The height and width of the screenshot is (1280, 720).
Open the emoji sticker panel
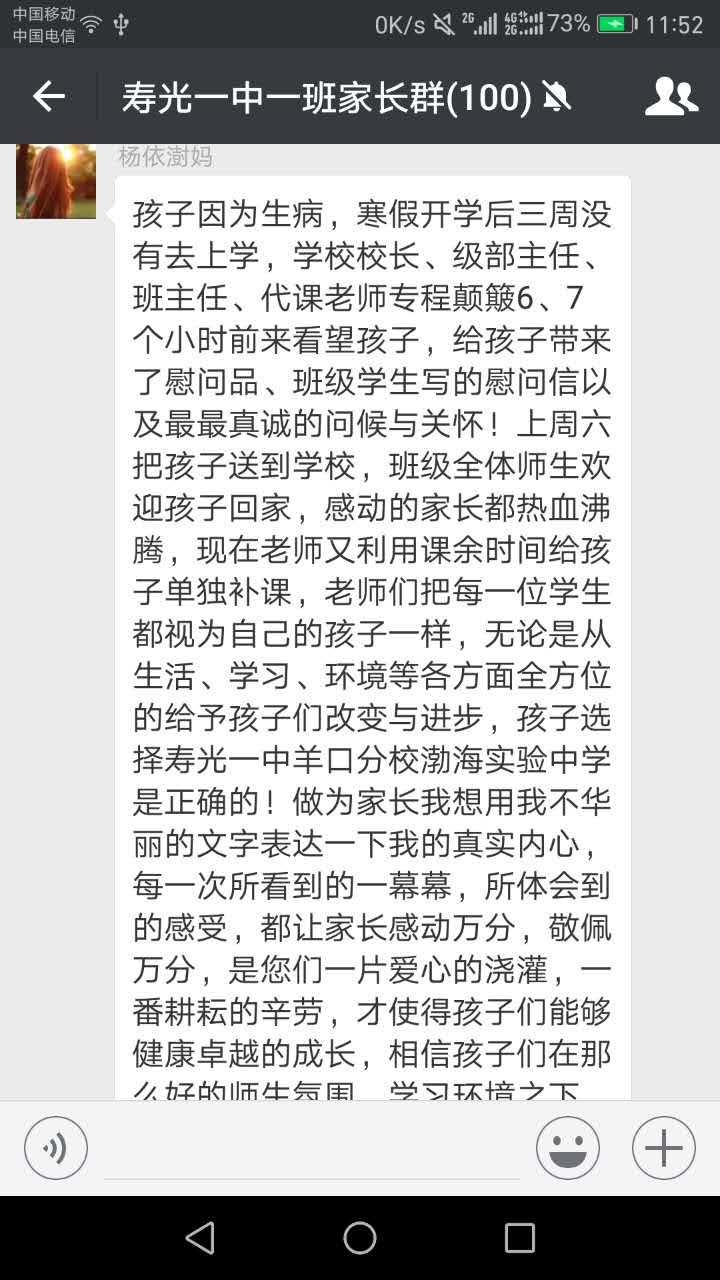tap(568, 1148)
